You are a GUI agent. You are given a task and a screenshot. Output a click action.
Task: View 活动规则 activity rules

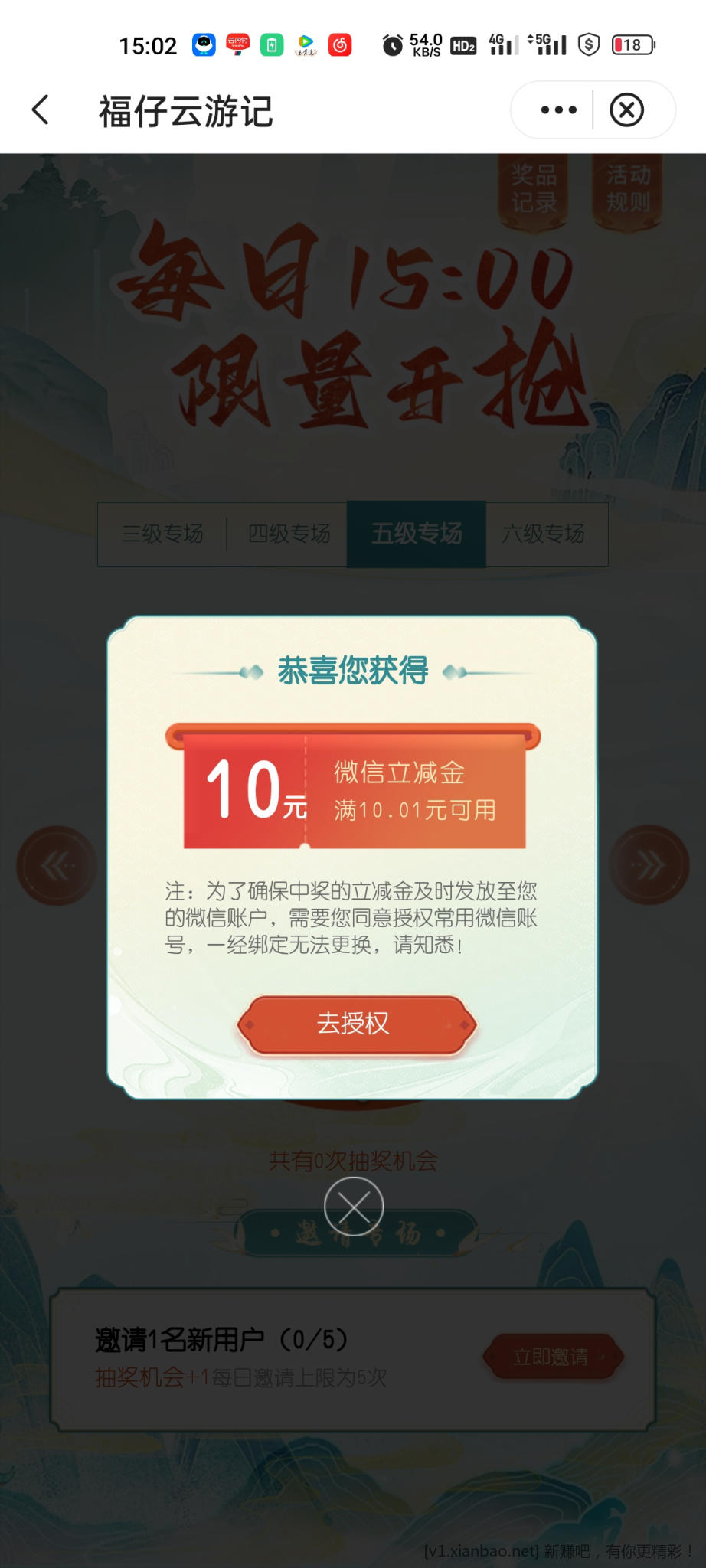pyautogui.click(x=628, y=190)
